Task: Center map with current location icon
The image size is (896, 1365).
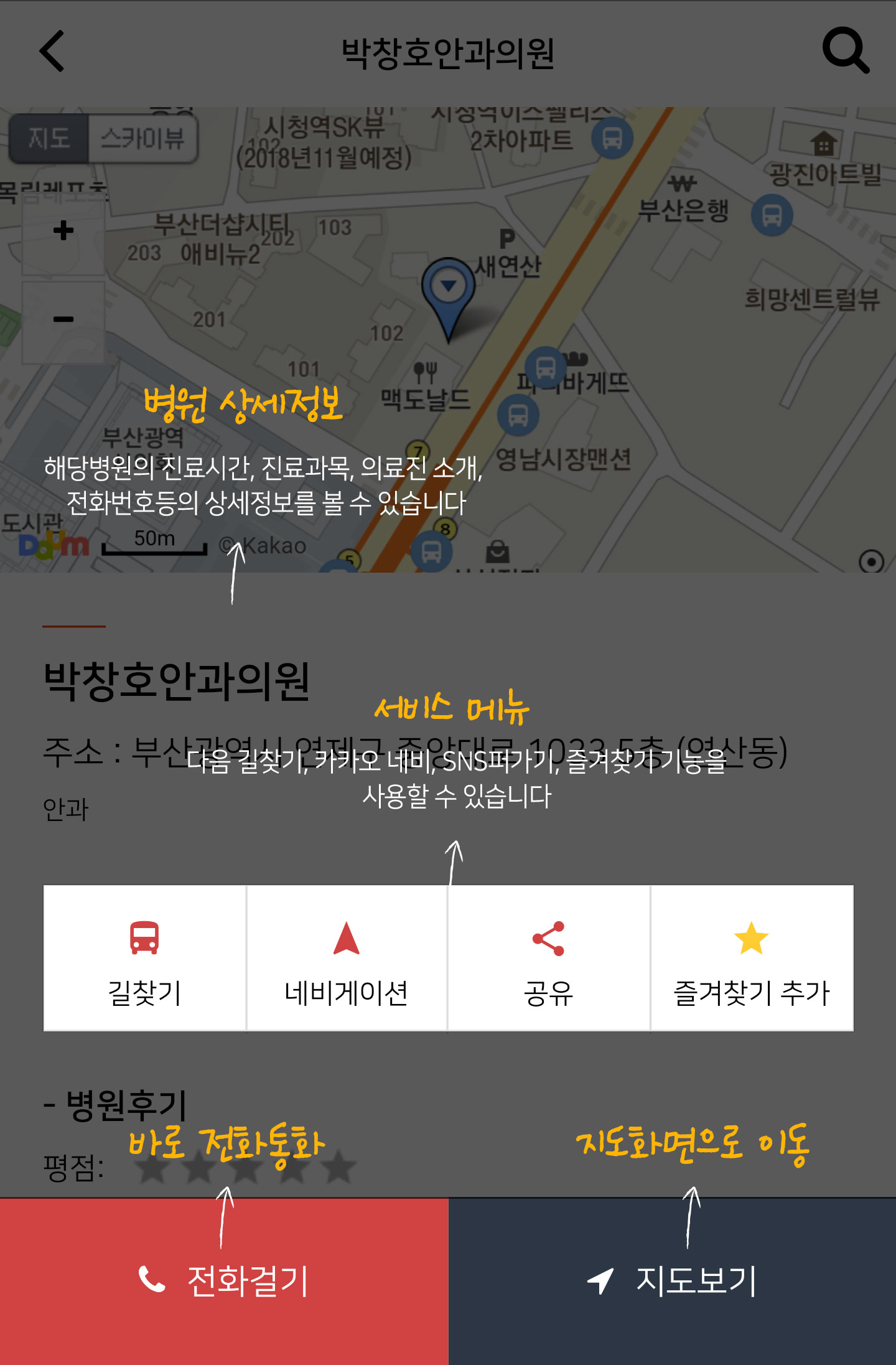Action: tap(871, 561)
